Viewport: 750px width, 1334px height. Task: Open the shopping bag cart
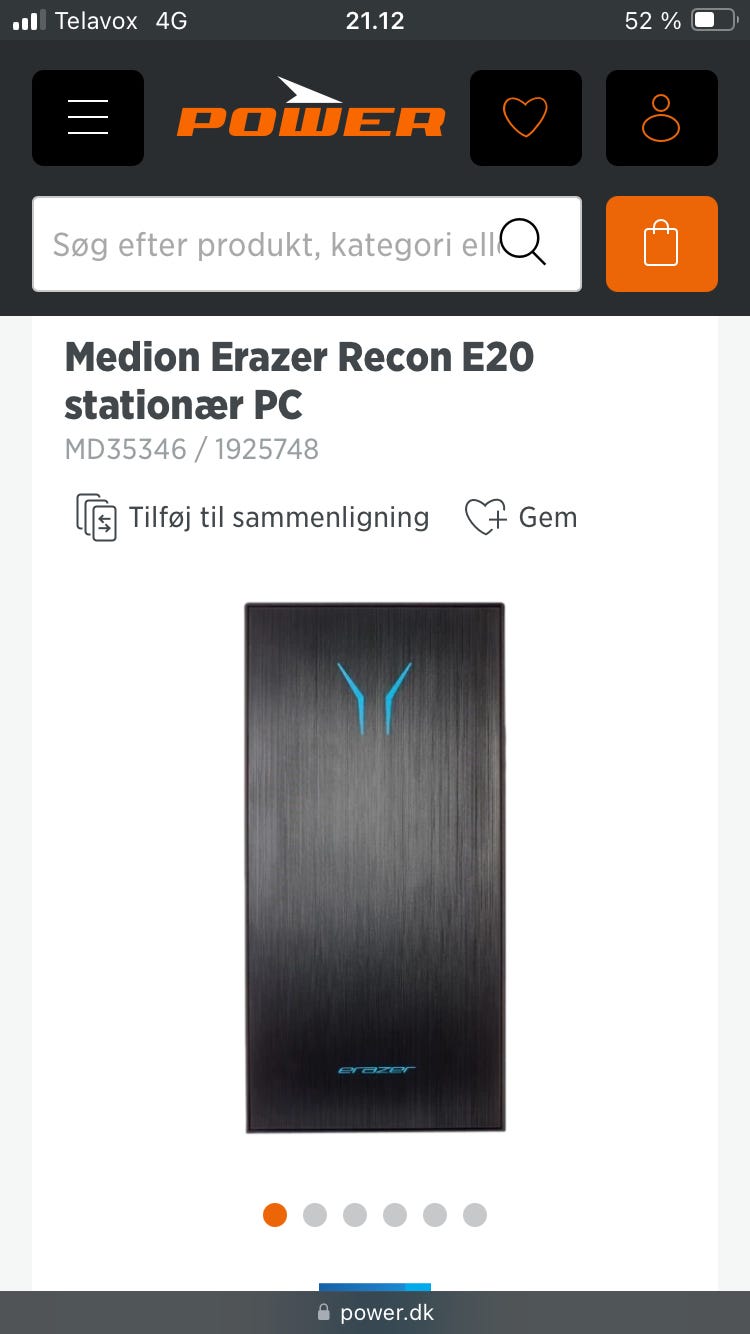point(661,244)
